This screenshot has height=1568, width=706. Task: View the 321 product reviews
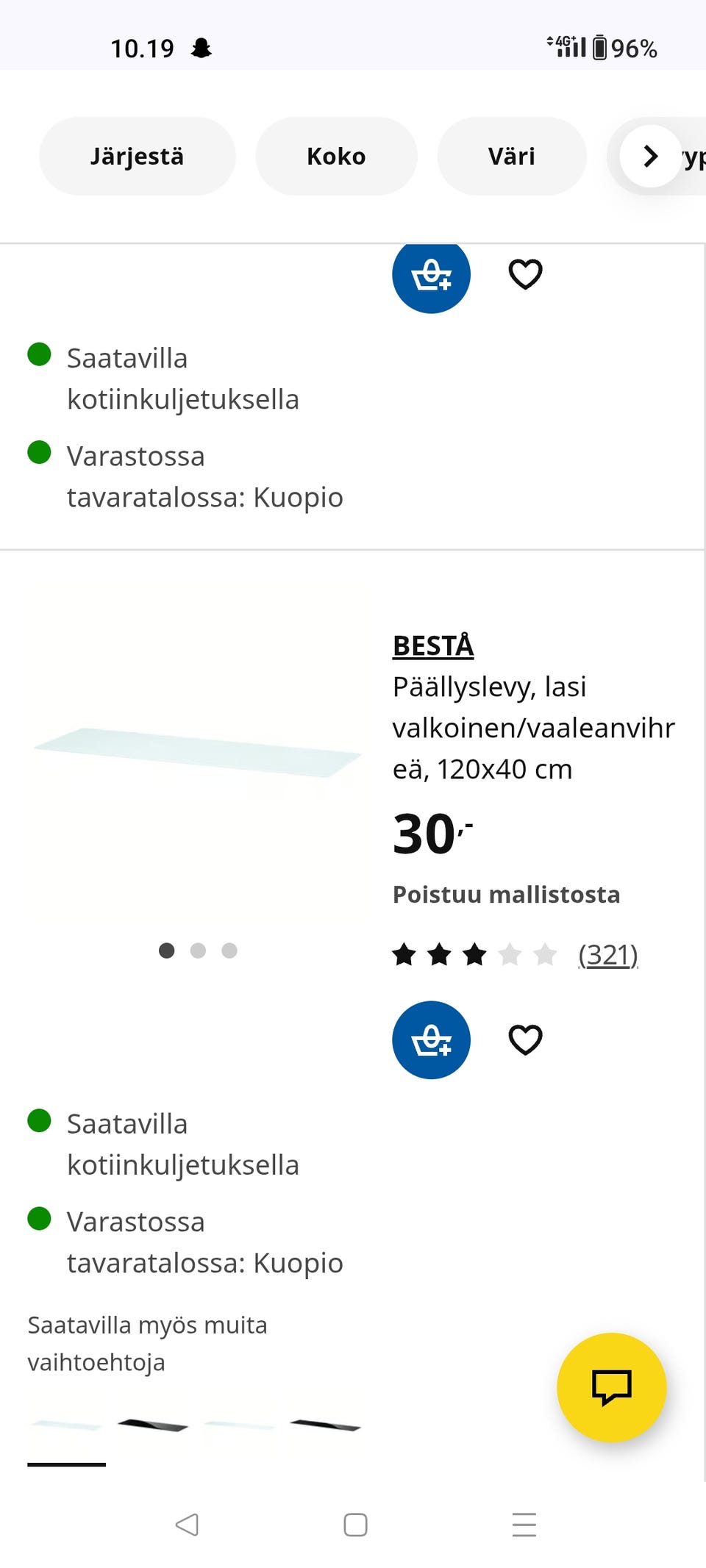click(x=608, y=955)
